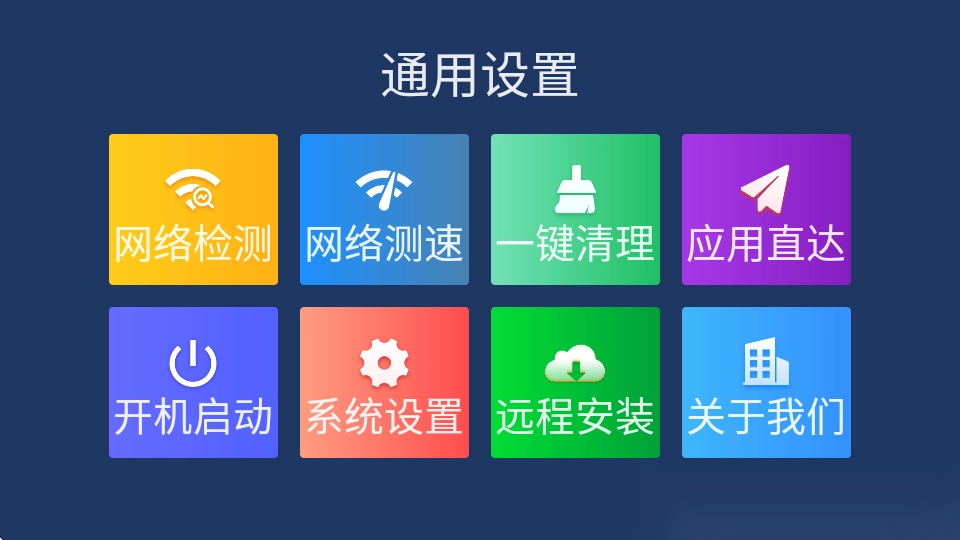Select the 开机启动 boot startup tile
The width and height of the screenshot is (960, 540).
click(x=193, y=383)
